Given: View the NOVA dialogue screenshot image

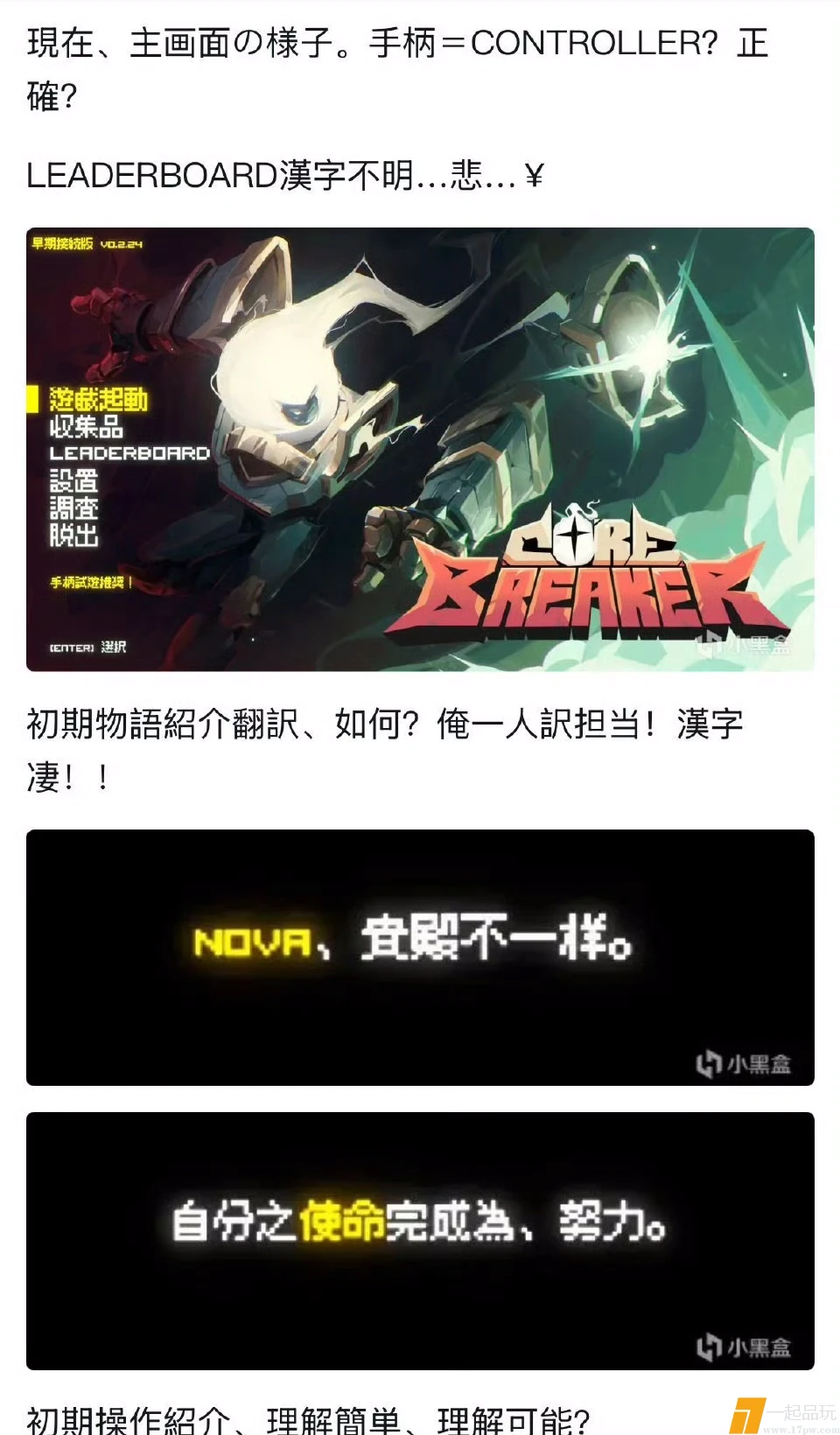Looking at the screenshot, I should click(420, 957).
